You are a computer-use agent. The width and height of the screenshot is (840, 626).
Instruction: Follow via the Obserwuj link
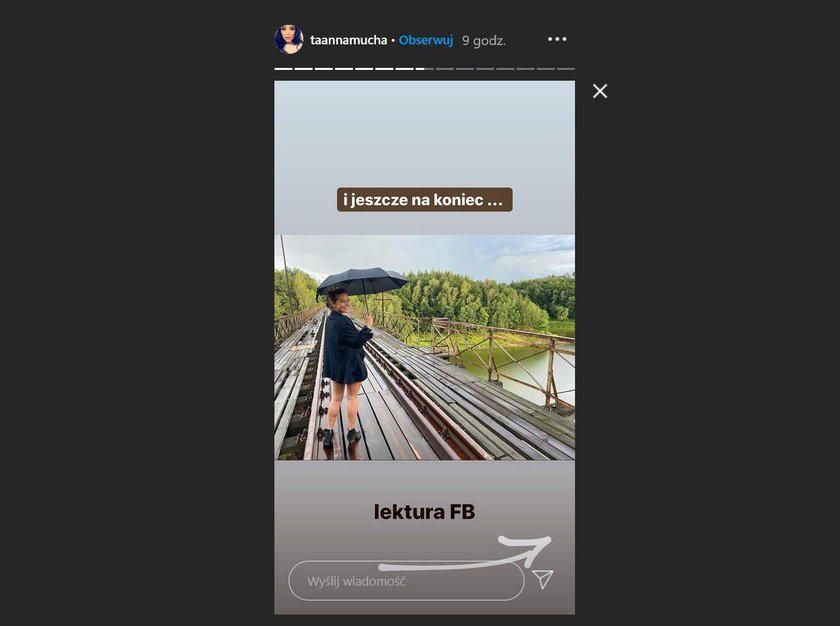coord(426,41)
